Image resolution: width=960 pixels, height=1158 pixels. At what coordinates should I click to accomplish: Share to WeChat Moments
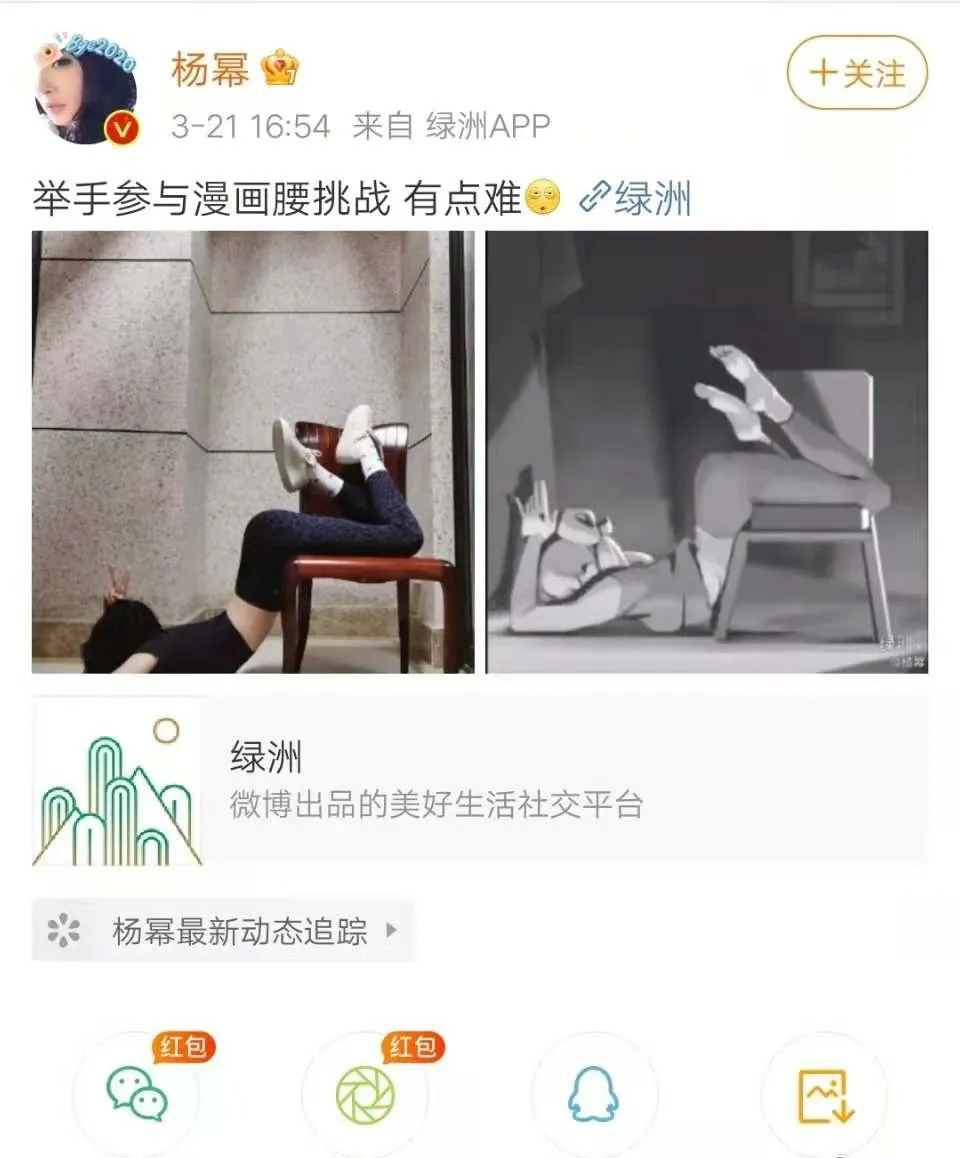tap(365, 1094)
